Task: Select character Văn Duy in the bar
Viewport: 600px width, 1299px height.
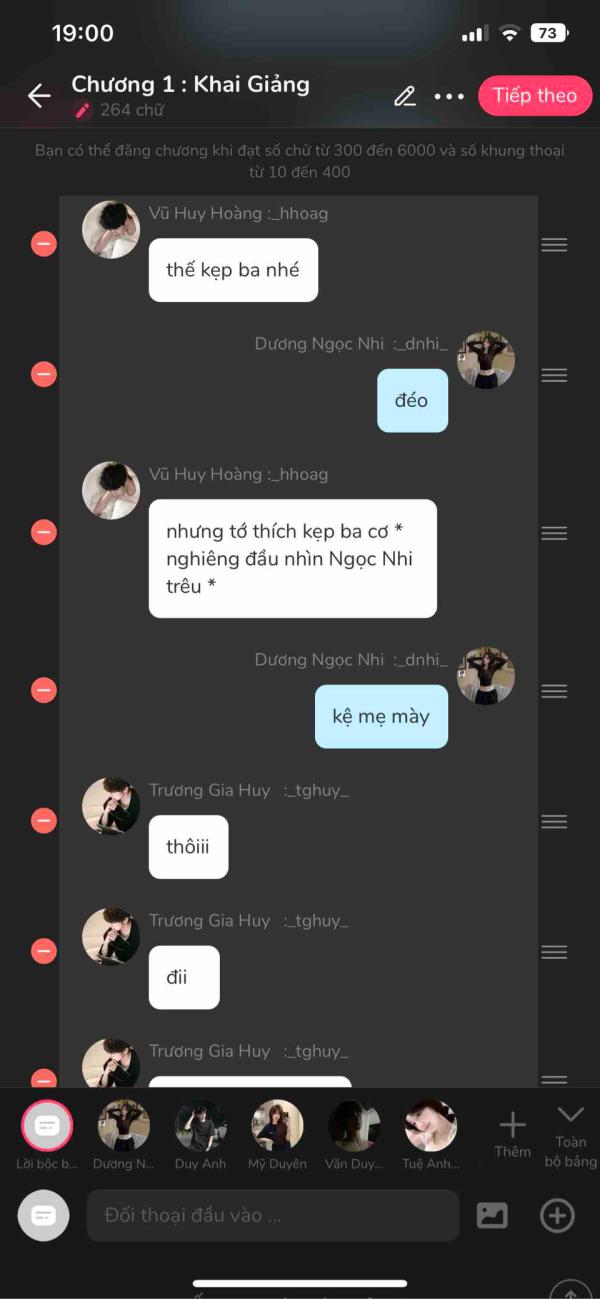Action: (353, 1127)
